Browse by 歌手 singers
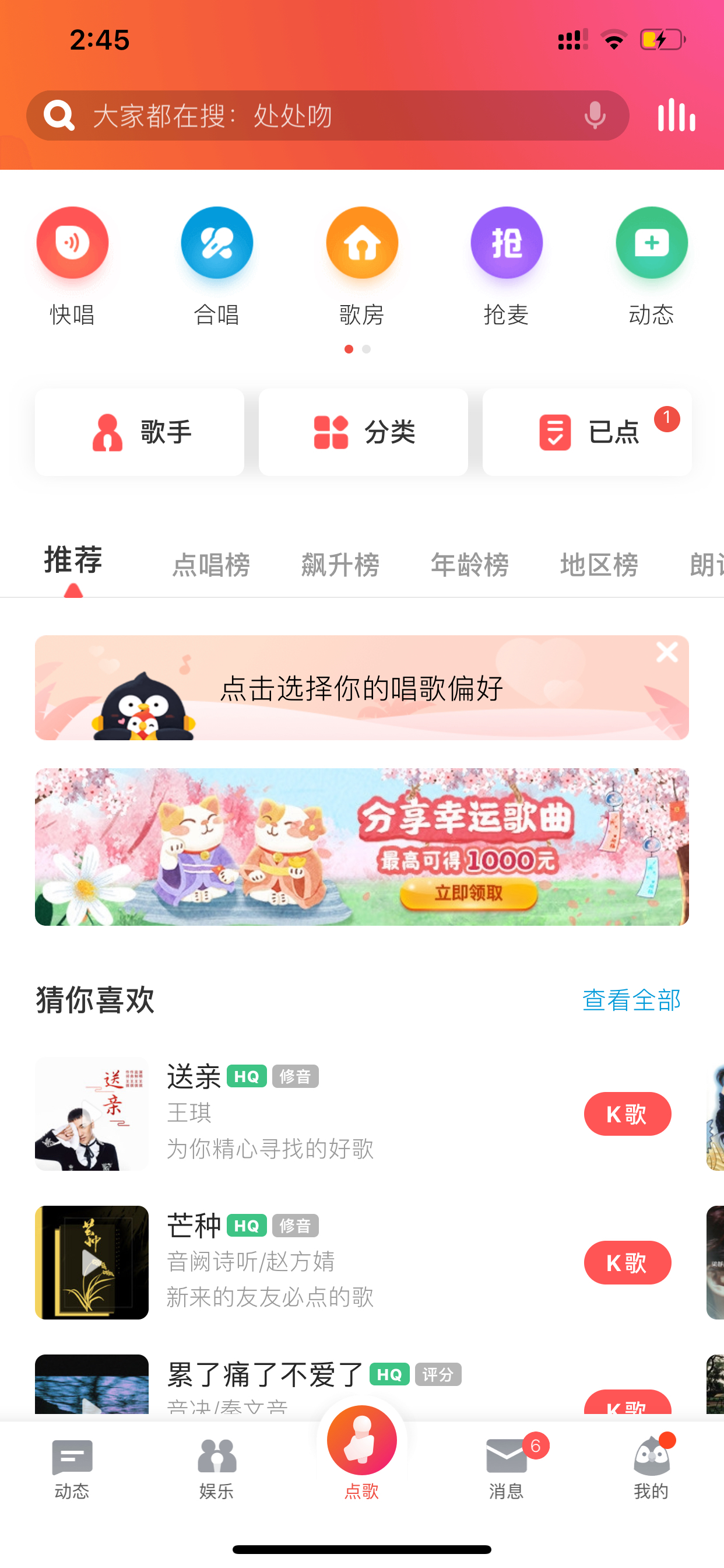Image resolution: width=724 pixels, height=1568 pixels. [139, 432]
